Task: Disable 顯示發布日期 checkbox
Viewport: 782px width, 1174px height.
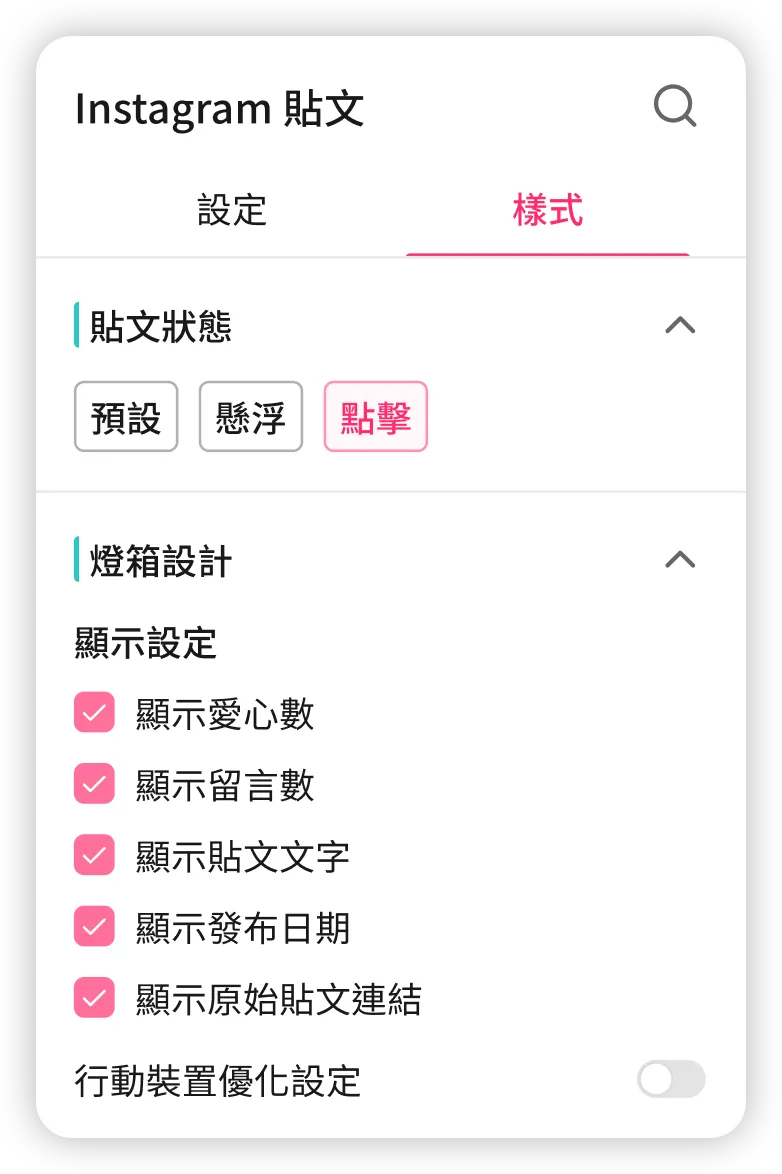Action: 95,927
